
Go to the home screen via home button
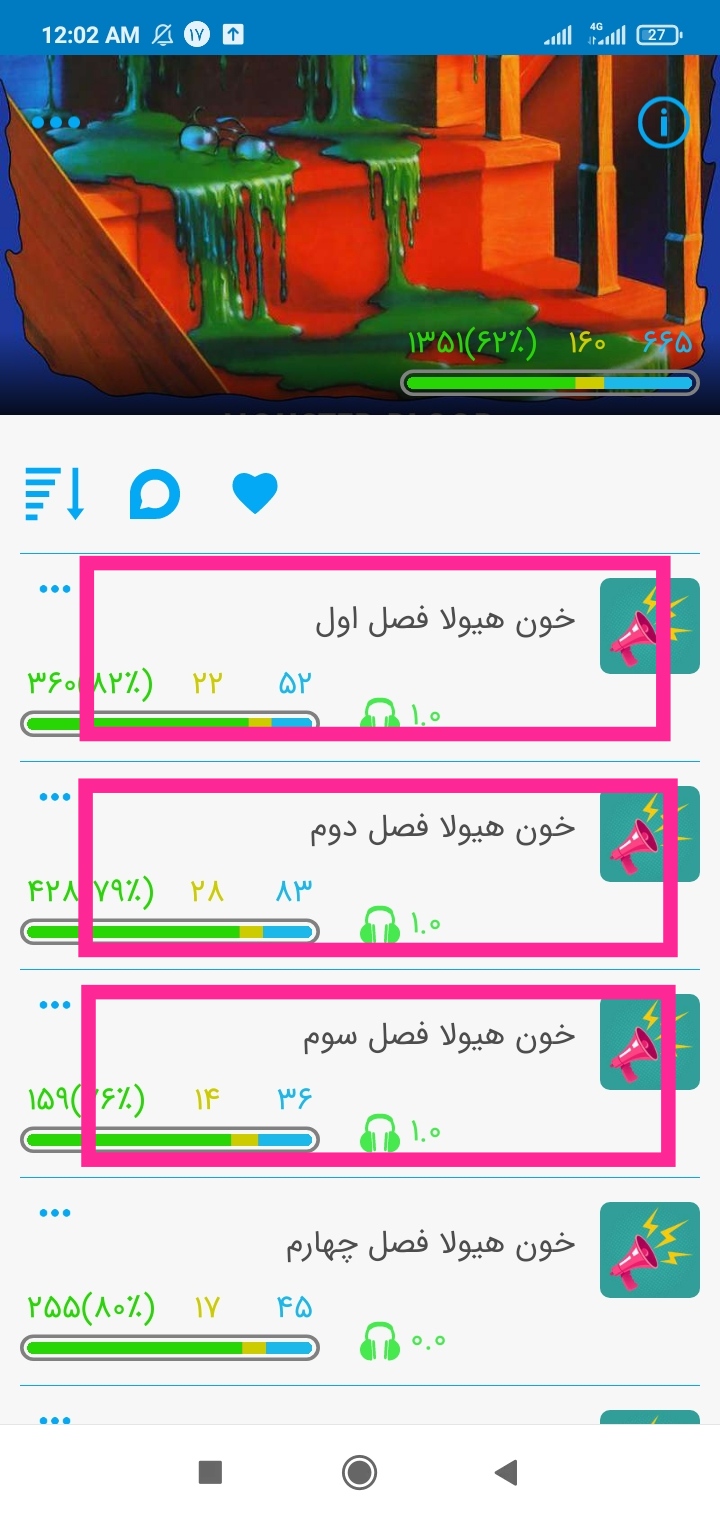[360, 1472]
